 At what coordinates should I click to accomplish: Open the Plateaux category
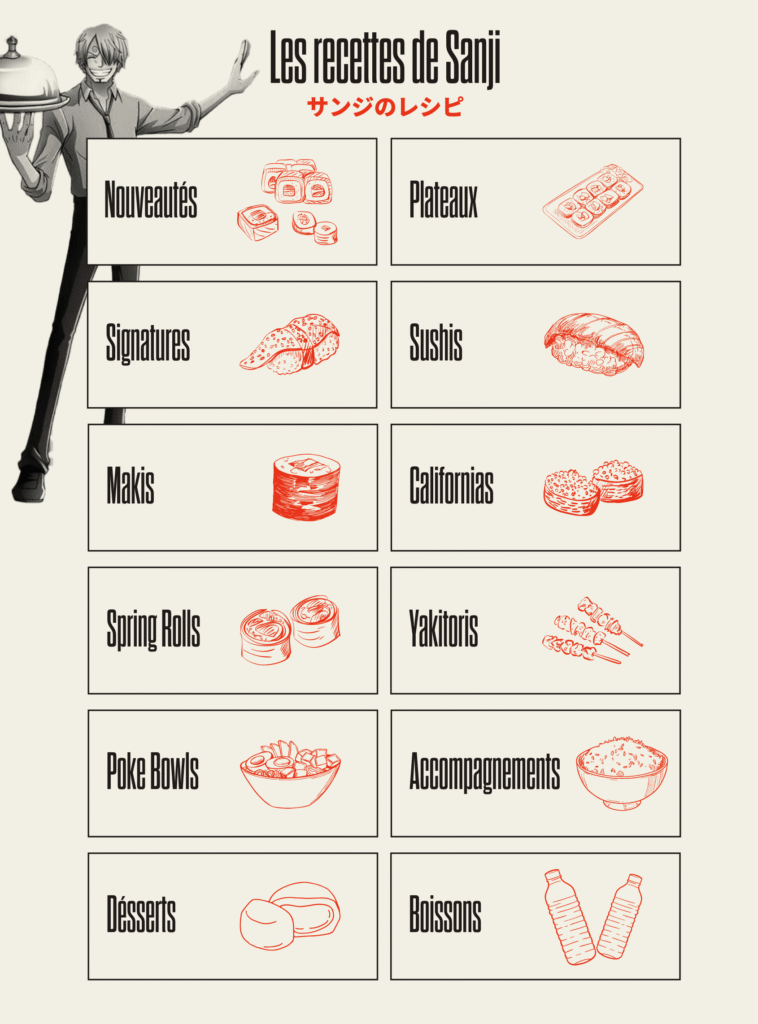point(535,202)
